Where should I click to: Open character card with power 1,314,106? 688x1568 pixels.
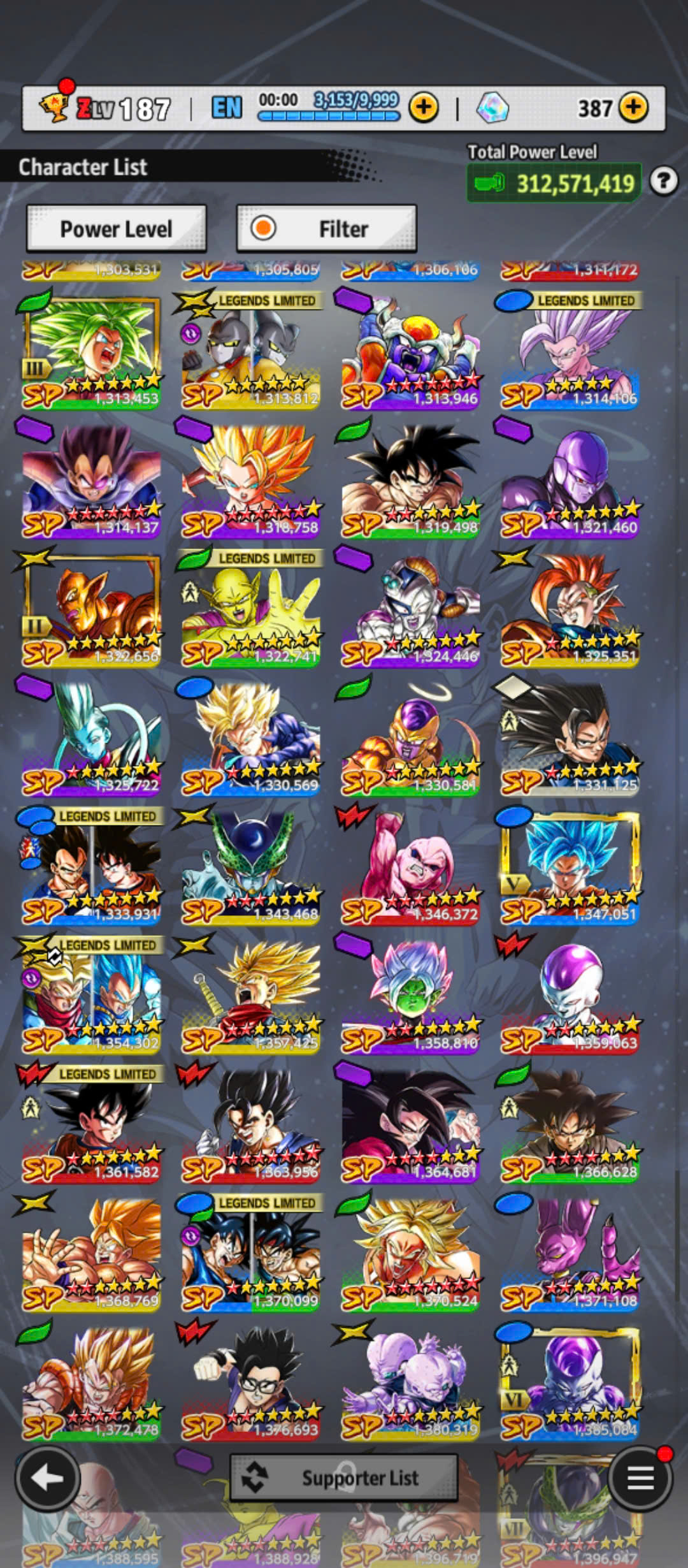570,349
